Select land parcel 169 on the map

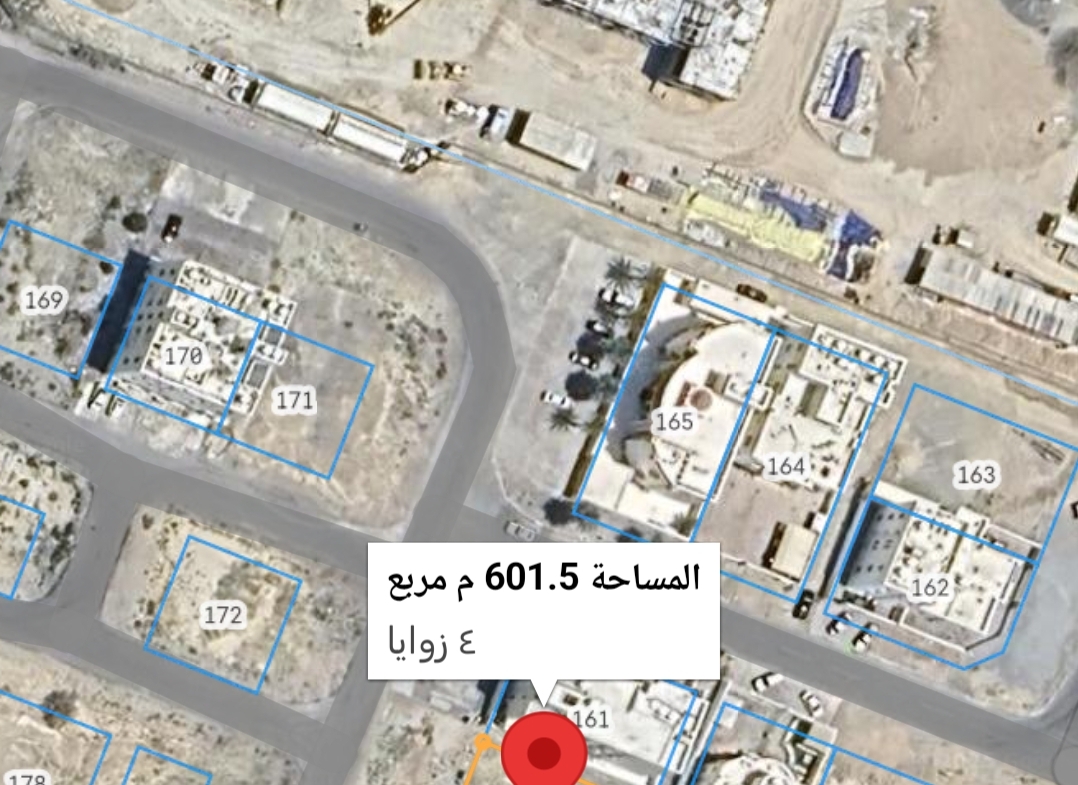(43, 299)
